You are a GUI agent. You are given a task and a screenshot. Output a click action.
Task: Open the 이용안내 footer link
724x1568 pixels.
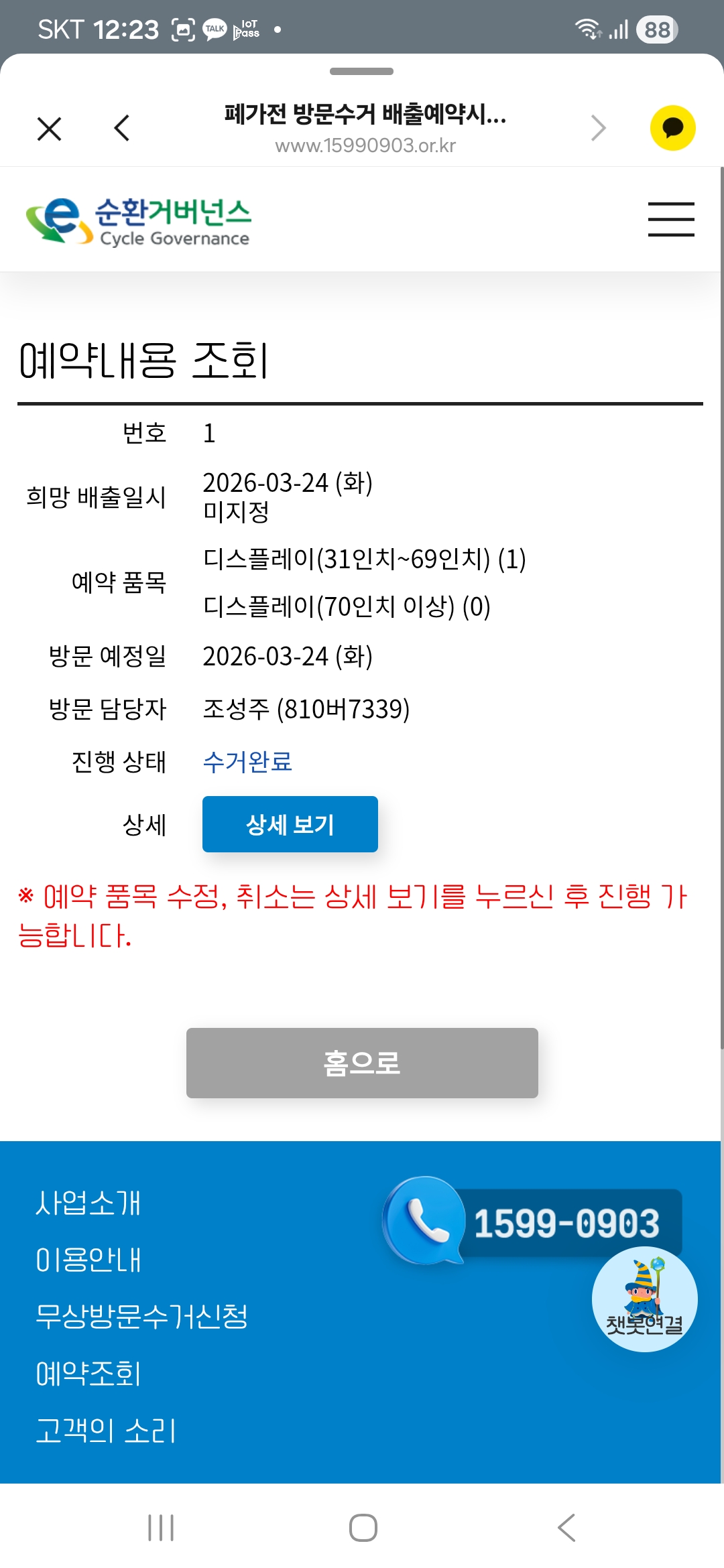pyautogui.click(x=88, y=1260)
